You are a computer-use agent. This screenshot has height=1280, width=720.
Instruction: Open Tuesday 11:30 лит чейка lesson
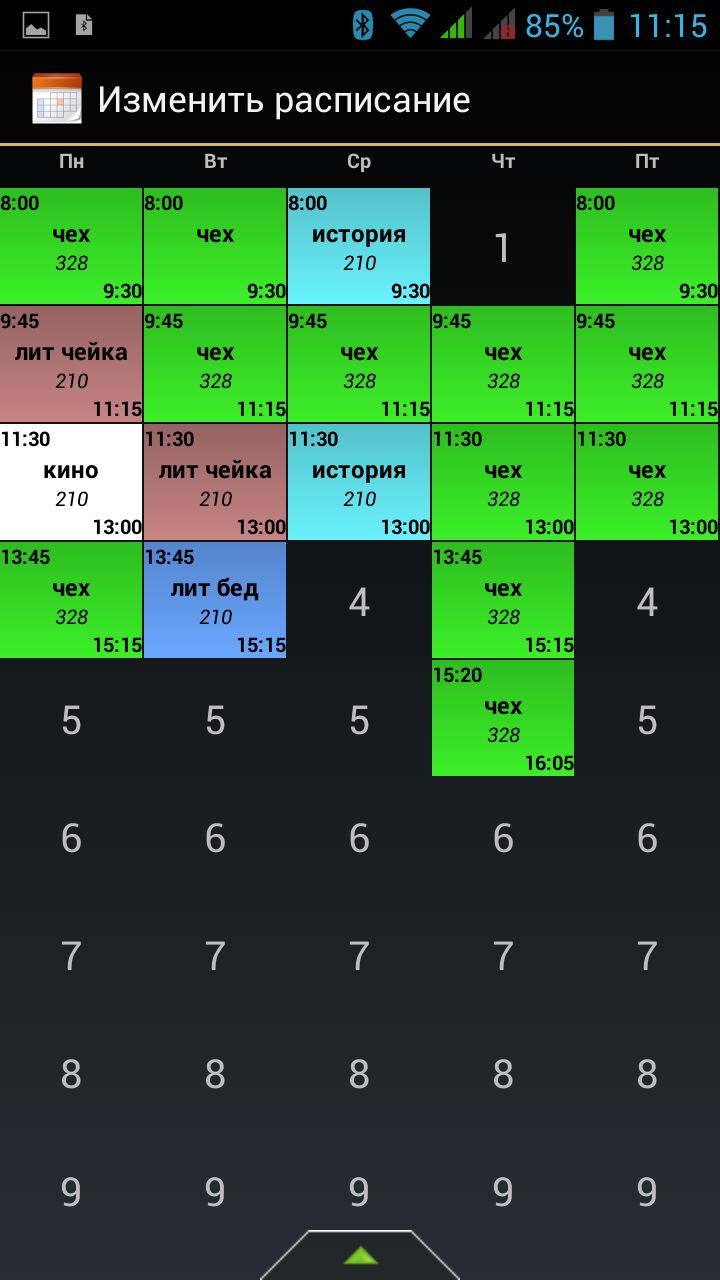(215, 481)
